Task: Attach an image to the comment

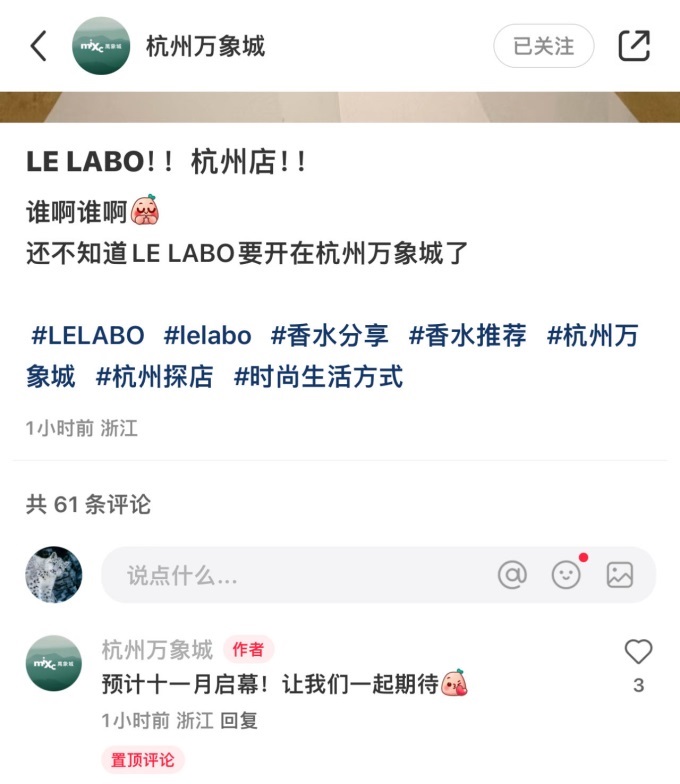Action: click(620, 575)
